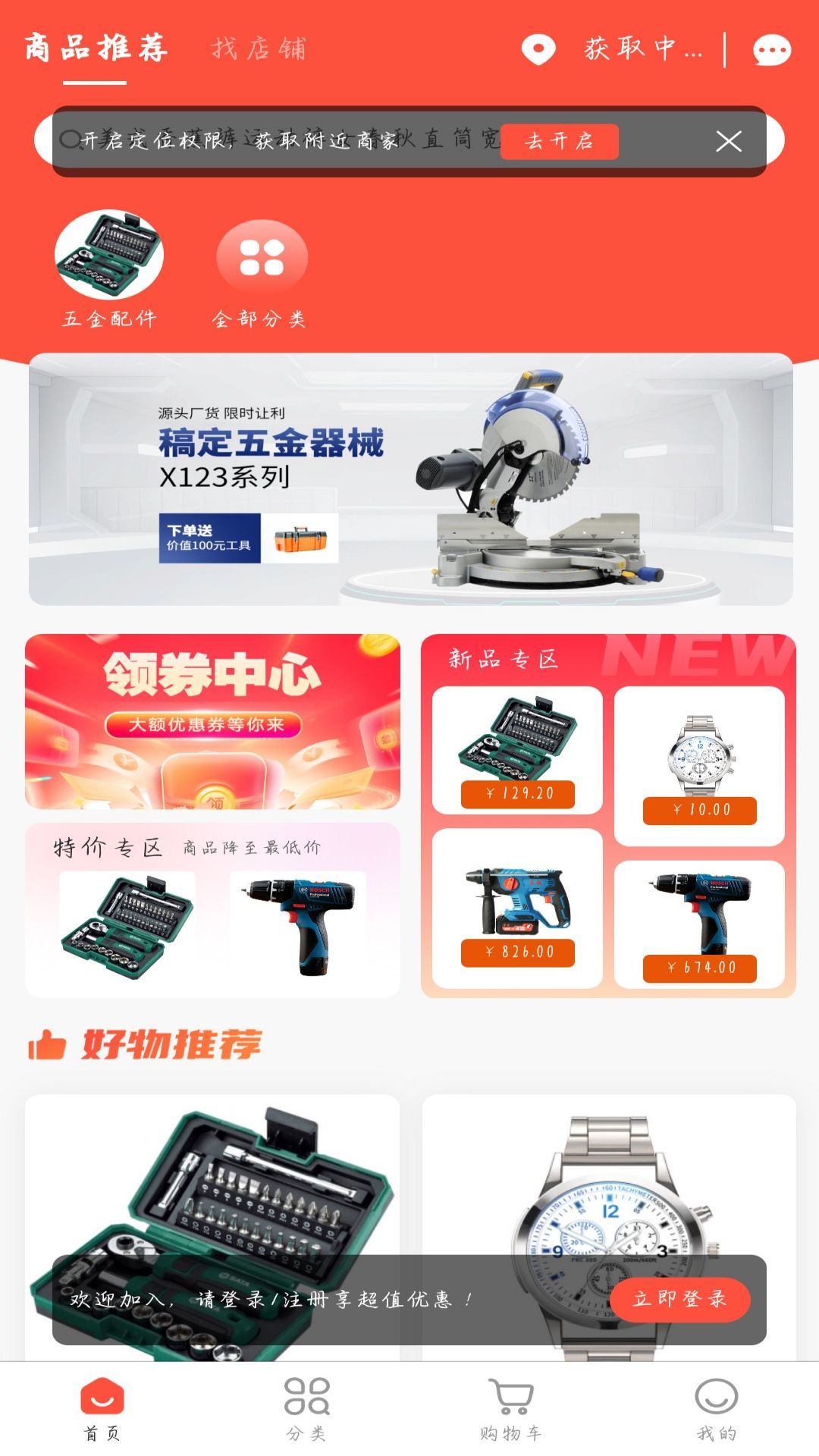Open the watch priced ￥10.00
Screen dimensions: 819x1456
click(x=699, y=766)
